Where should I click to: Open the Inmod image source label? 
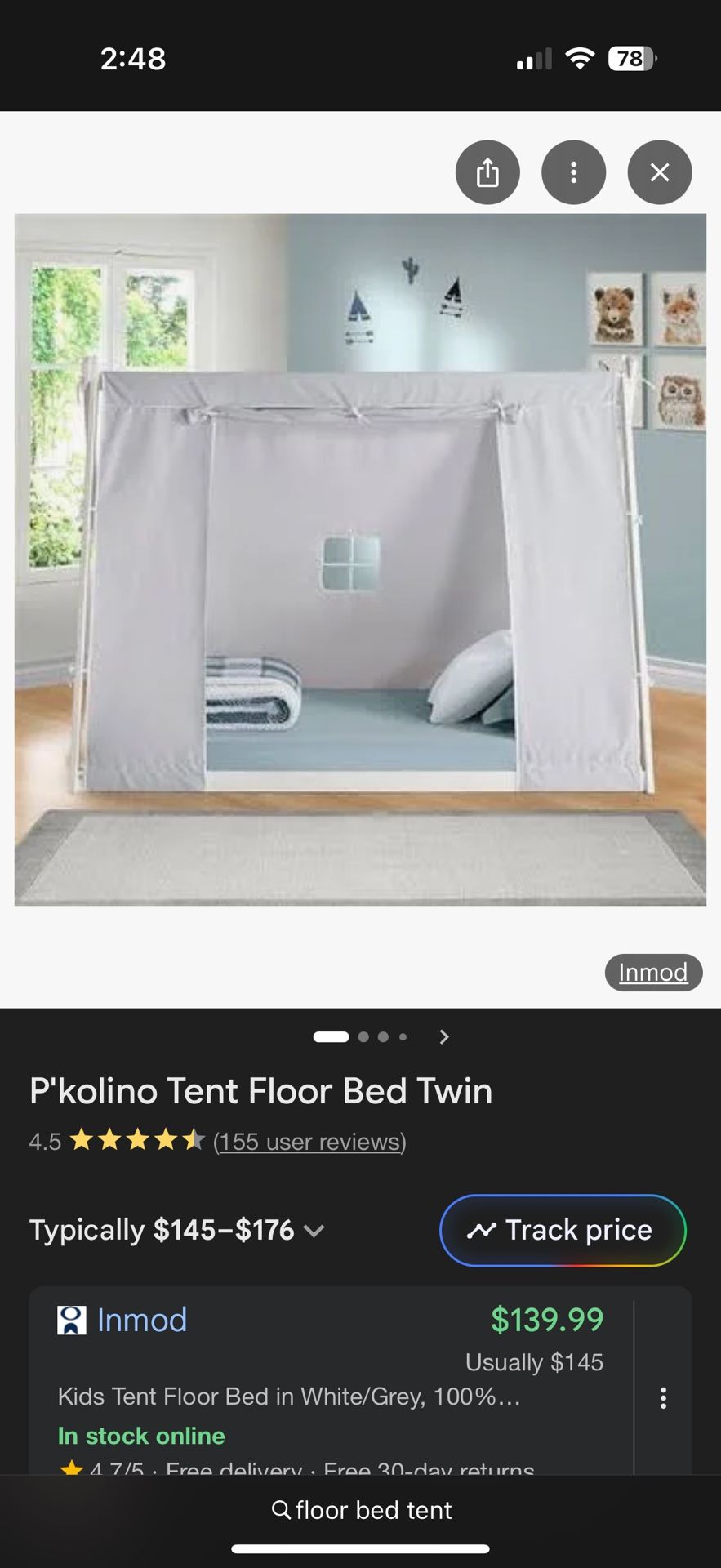pos(652,972)
